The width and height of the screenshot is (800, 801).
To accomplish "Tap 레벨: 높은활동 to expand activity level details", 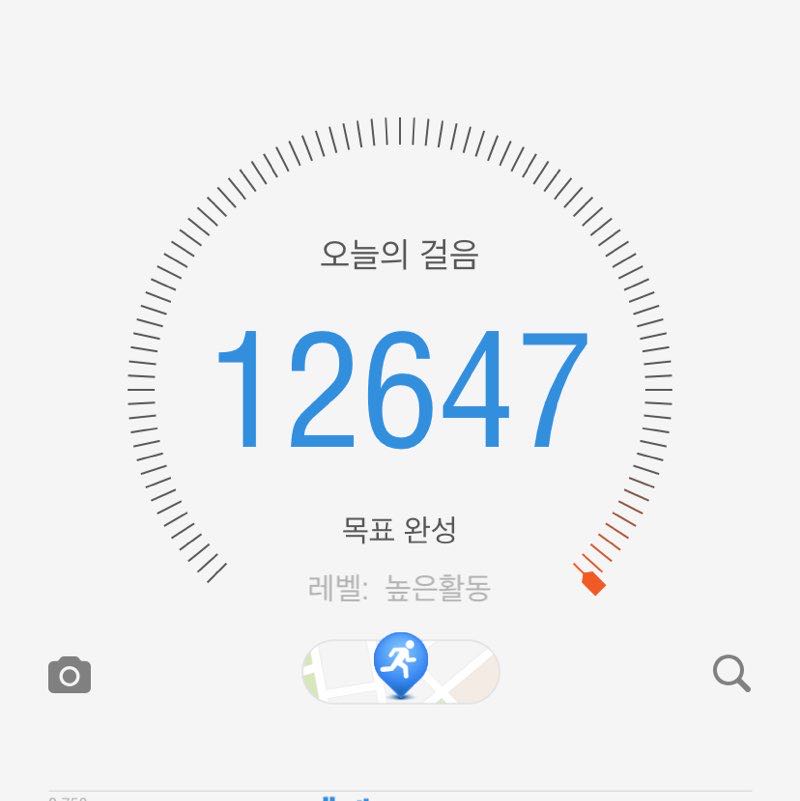I will pyautogui.click(x=400, y=589).
